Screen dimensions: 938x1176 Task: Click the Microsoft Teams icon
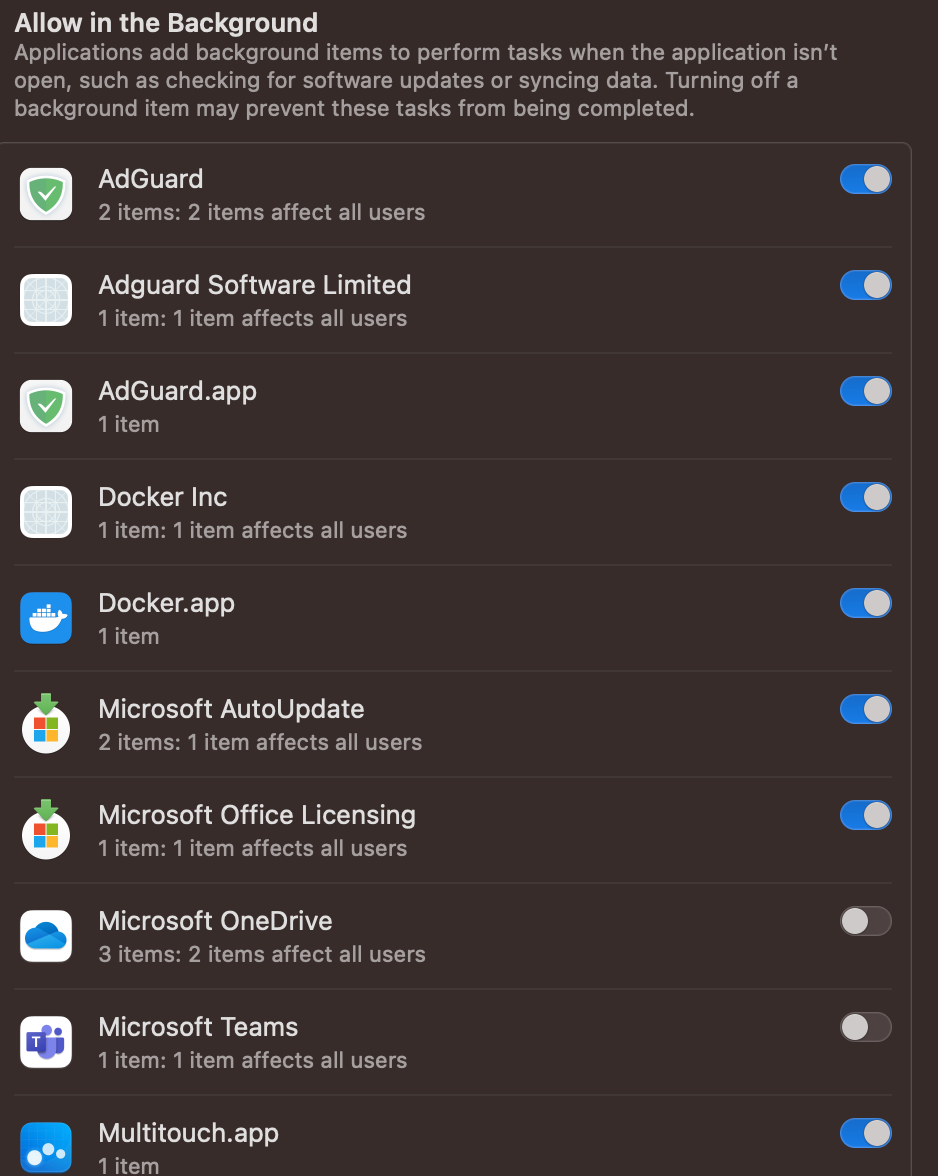click(46, 1041)
